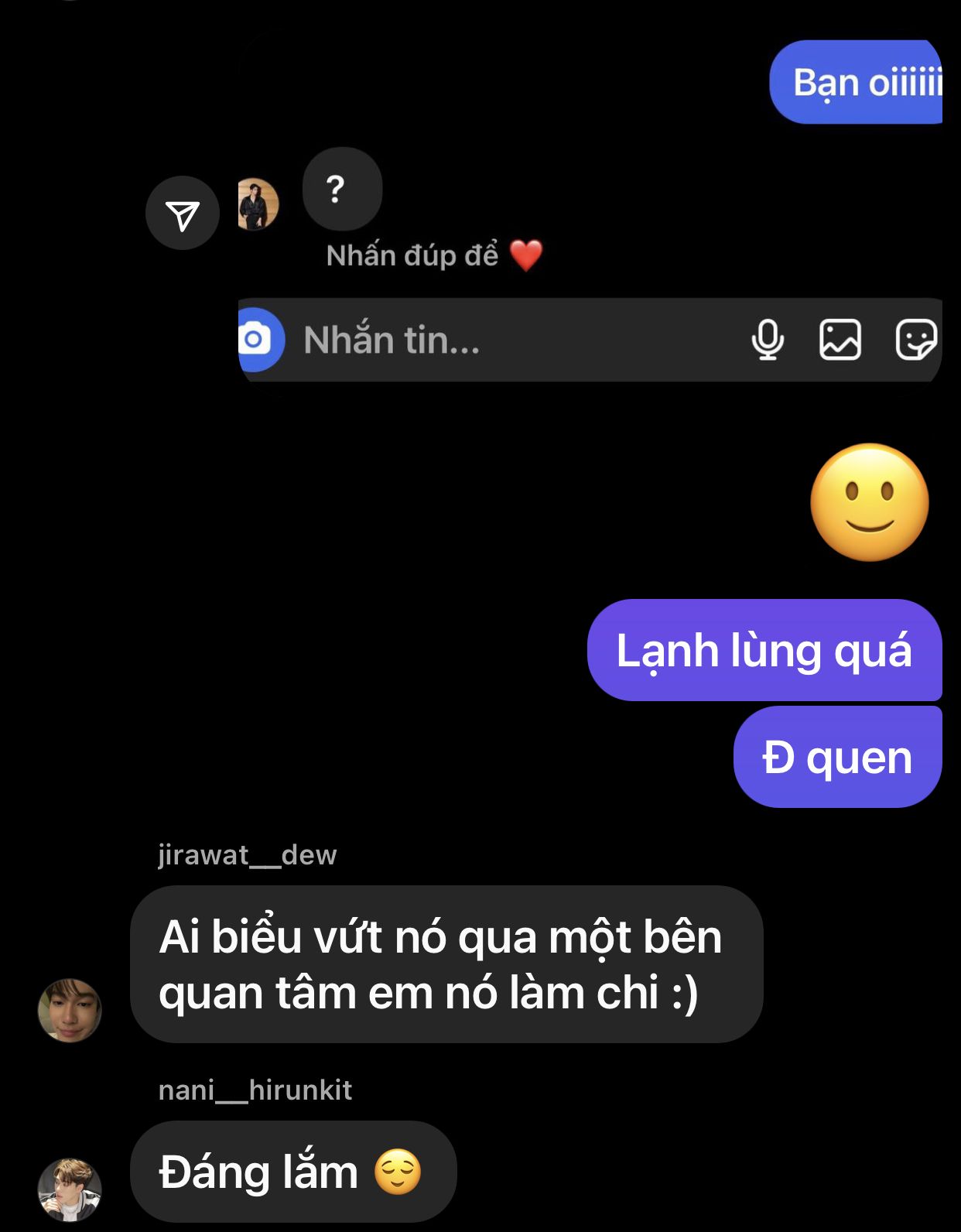Forward the shared screenshot with the paper plane icon
Image resolution: width=961 pixels, height=1232 pixels.
click(x=183, y=214)
